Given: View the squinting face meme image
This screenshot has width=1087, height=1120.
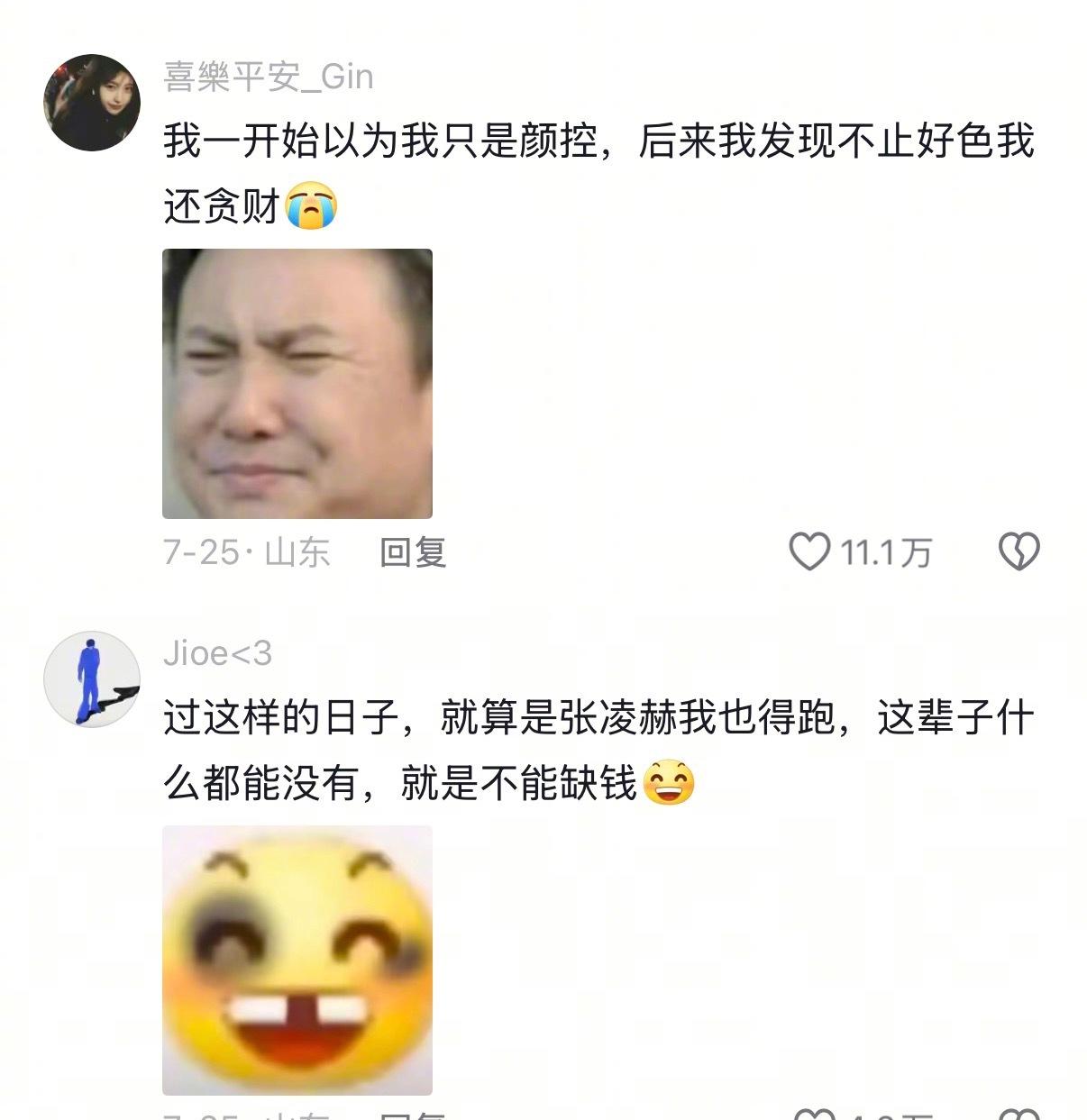Looking at the screenshot, I should [x=297, y=384].
